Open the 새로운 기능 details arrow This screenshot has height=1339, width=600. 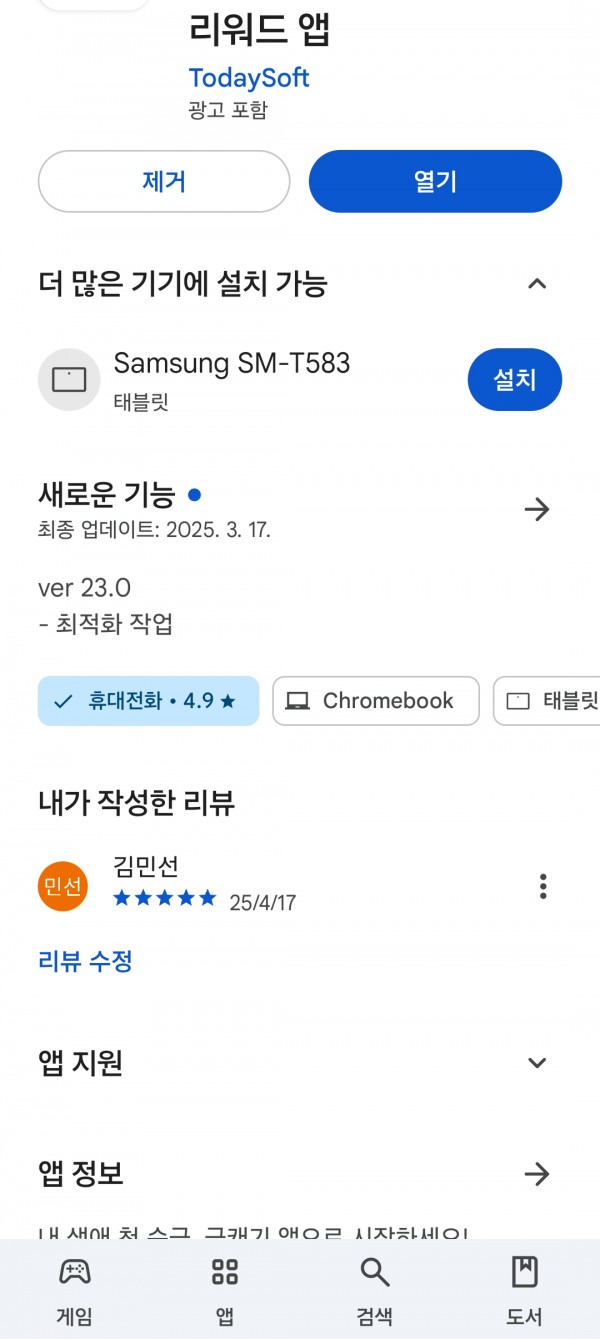[537, 509]
